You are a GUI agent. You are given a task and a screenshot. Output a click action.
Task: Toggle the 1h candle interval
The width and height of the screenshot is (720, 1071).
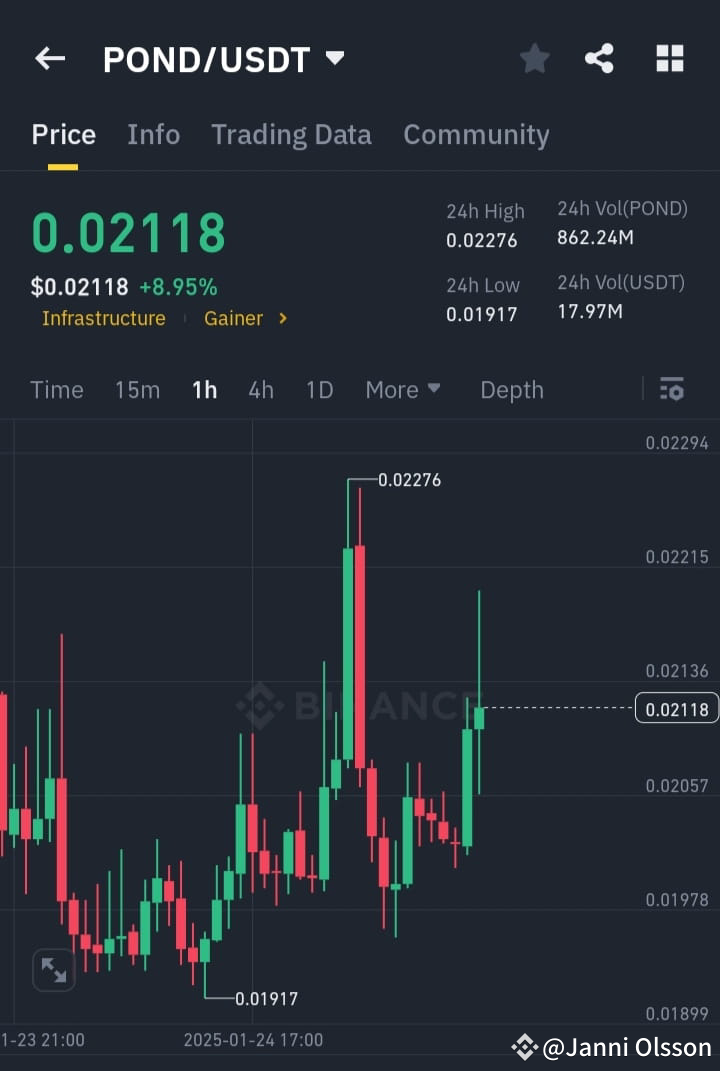[x=204, y=390]
